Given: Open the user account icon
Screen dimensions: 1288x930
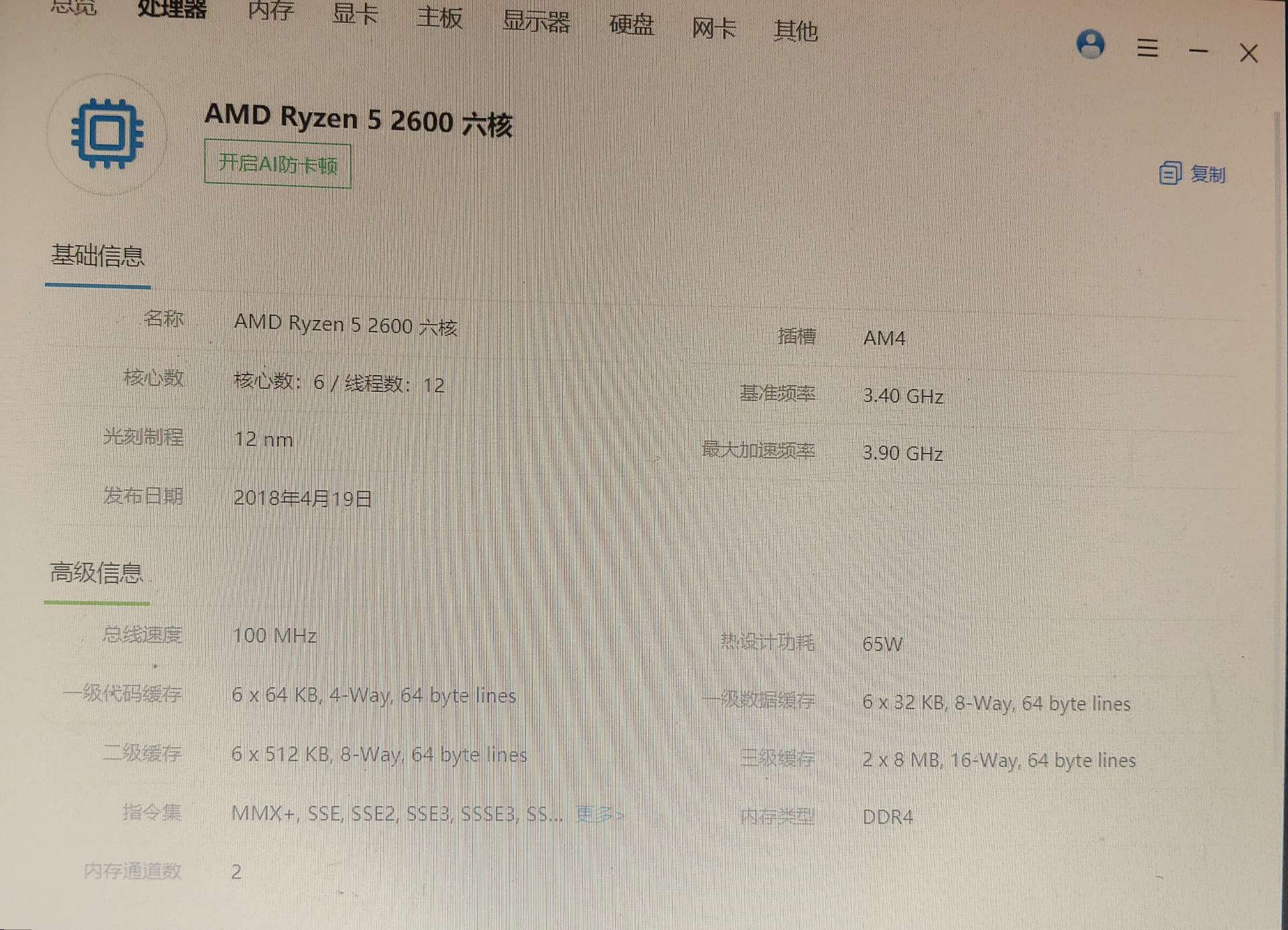Looking at the screenshot, I should pos(1090,45).
